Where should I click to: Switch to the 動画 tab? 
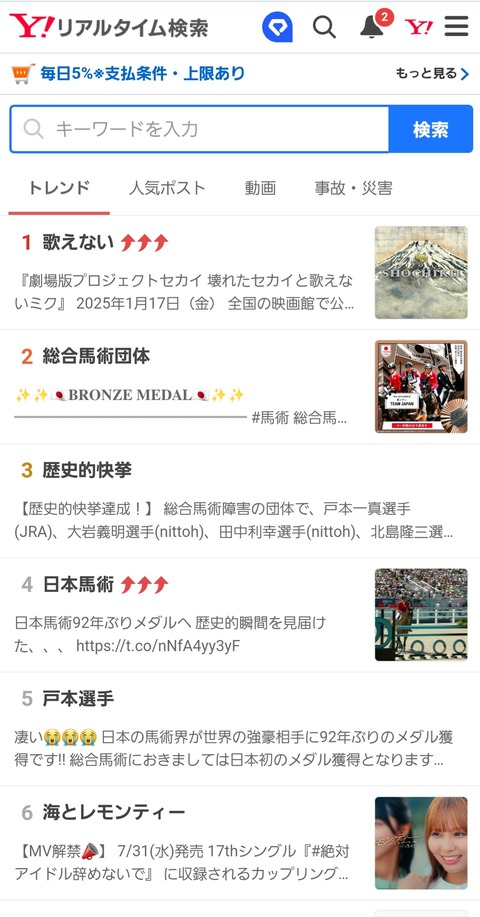pos(260,188)
